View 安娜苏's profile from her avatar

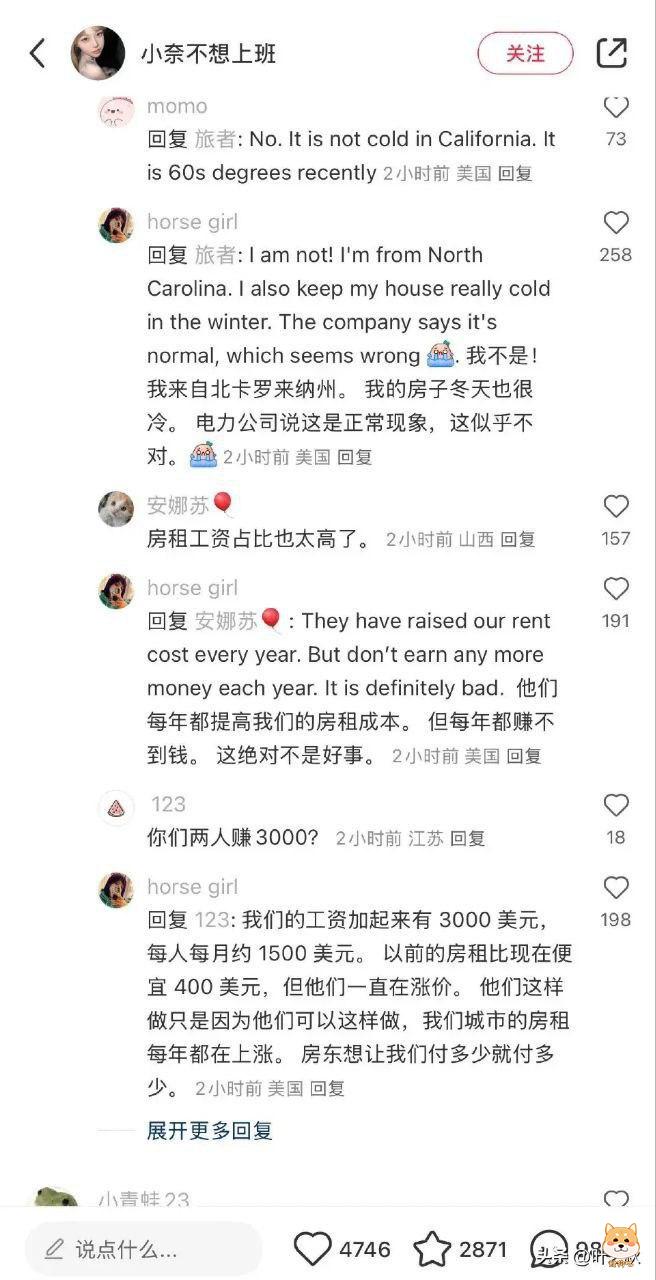116,509
